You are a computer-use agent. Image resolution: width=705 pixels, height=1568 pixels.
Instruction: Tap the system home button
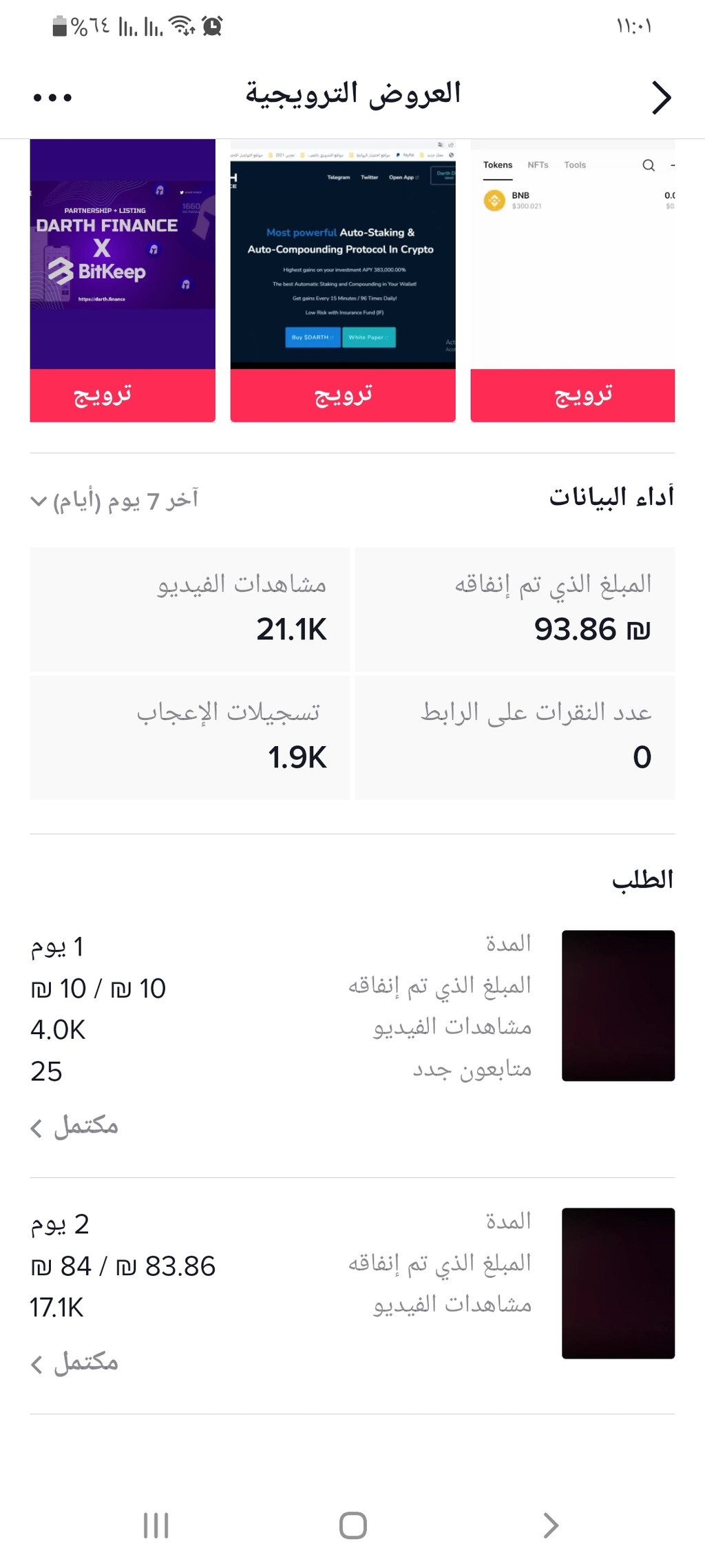pyautogui.click(x=353, y=1525)
